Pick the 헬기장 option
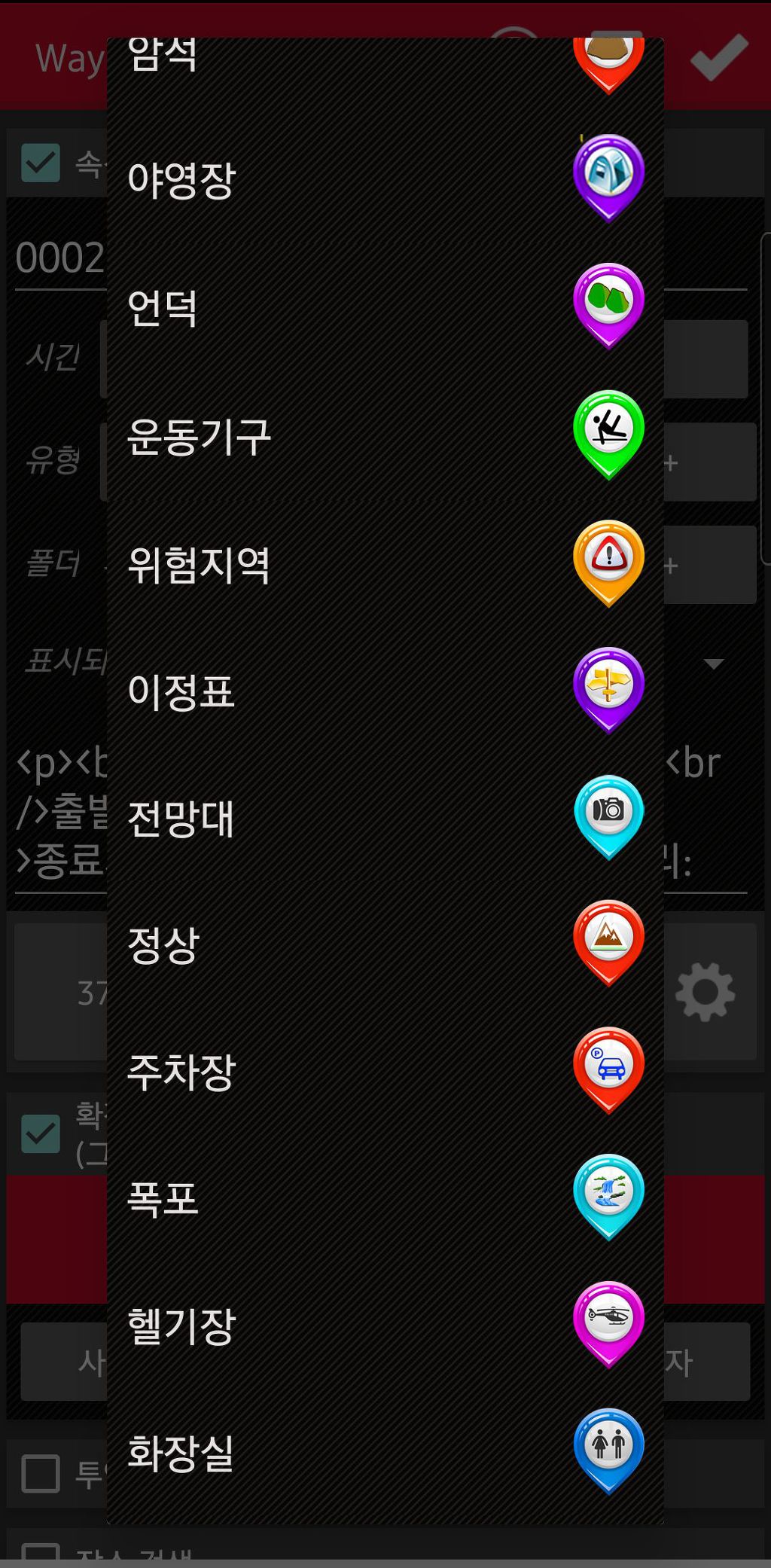 (385, 1325)
